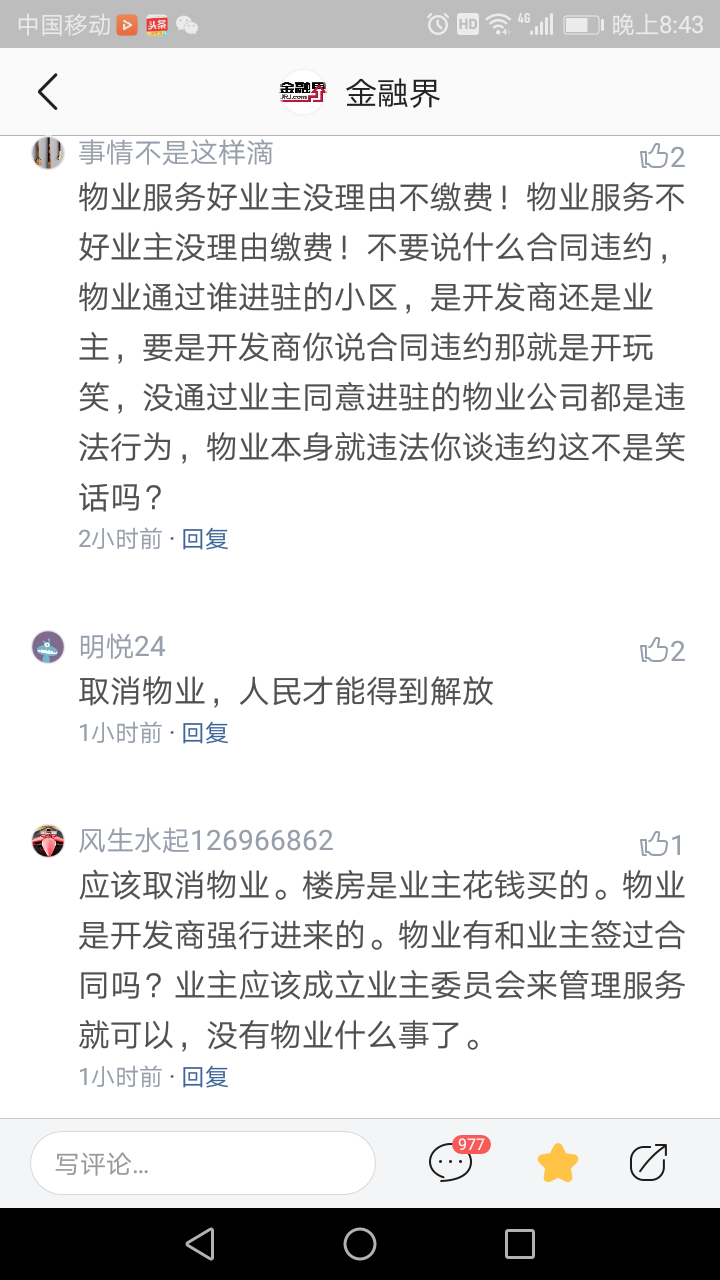Open 明悦24's profile avatar
Image resolution: width=720 pixels, height=1280 pixels.
(48, 647)
